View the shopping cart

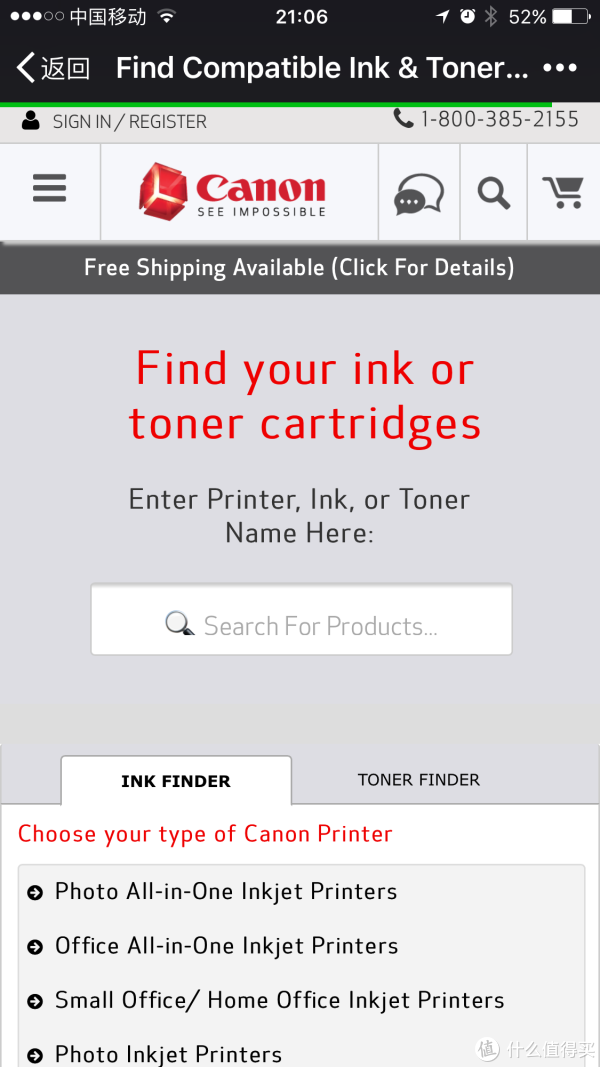tap(563, 193)
